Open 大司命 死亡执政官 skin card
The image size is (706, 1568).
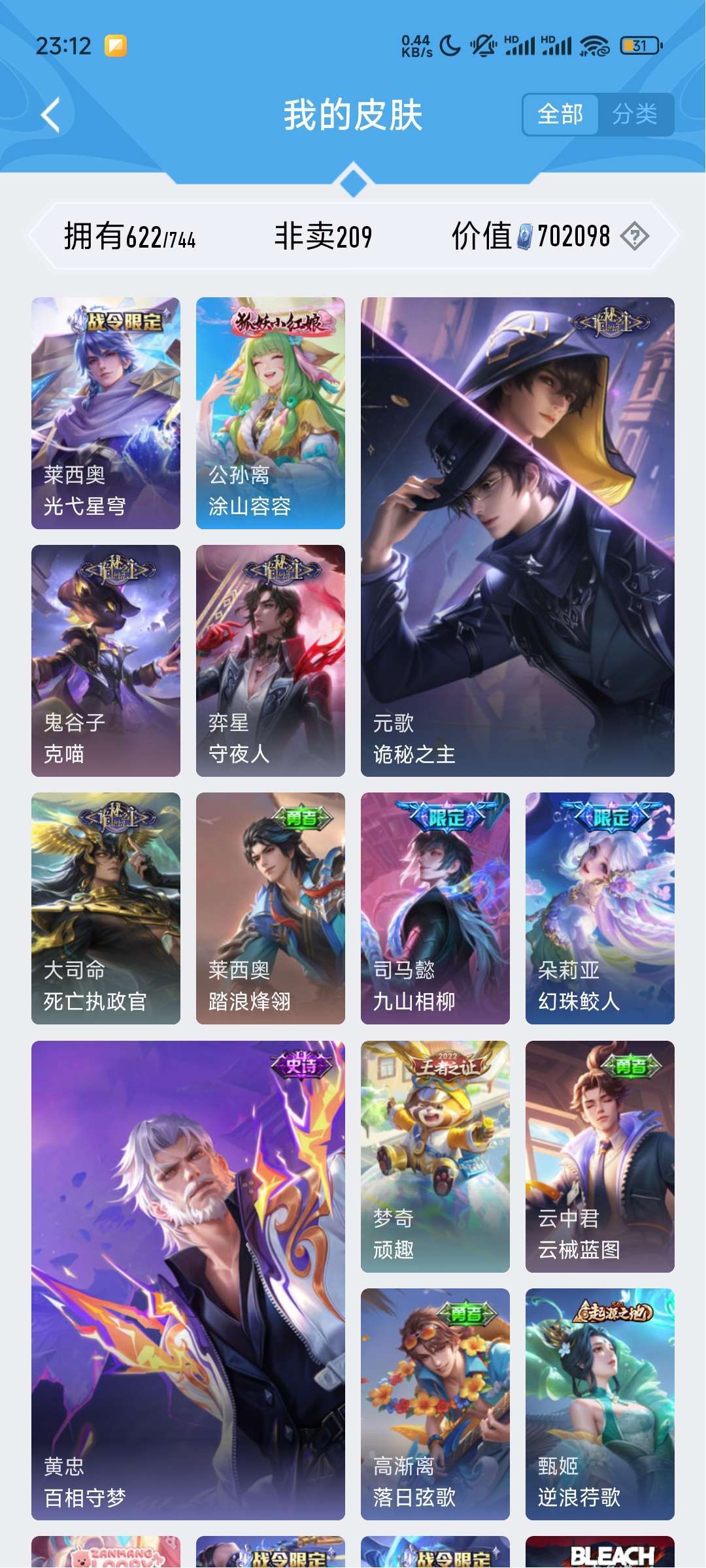pos(106,908)
